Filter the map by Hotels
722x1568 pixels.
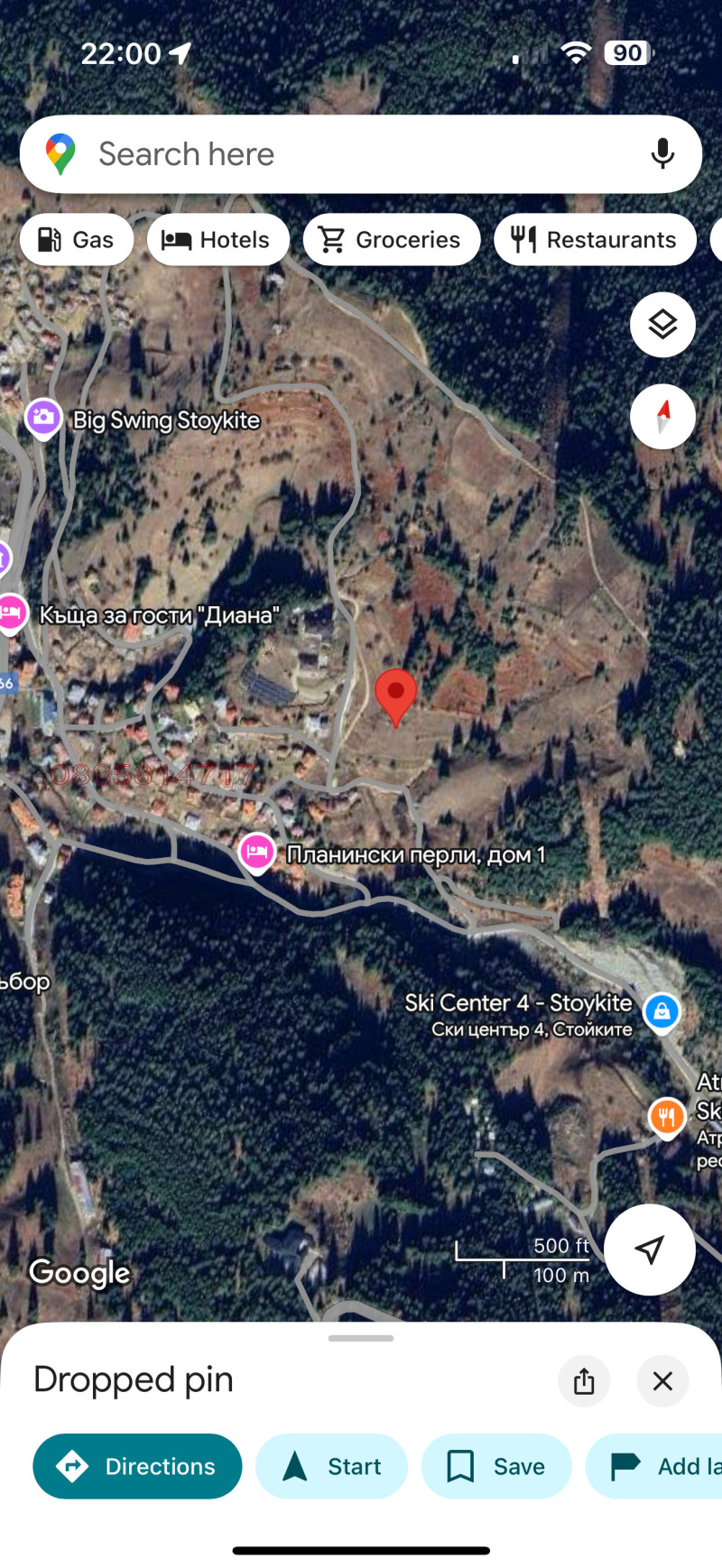click(x=218, y=240)
